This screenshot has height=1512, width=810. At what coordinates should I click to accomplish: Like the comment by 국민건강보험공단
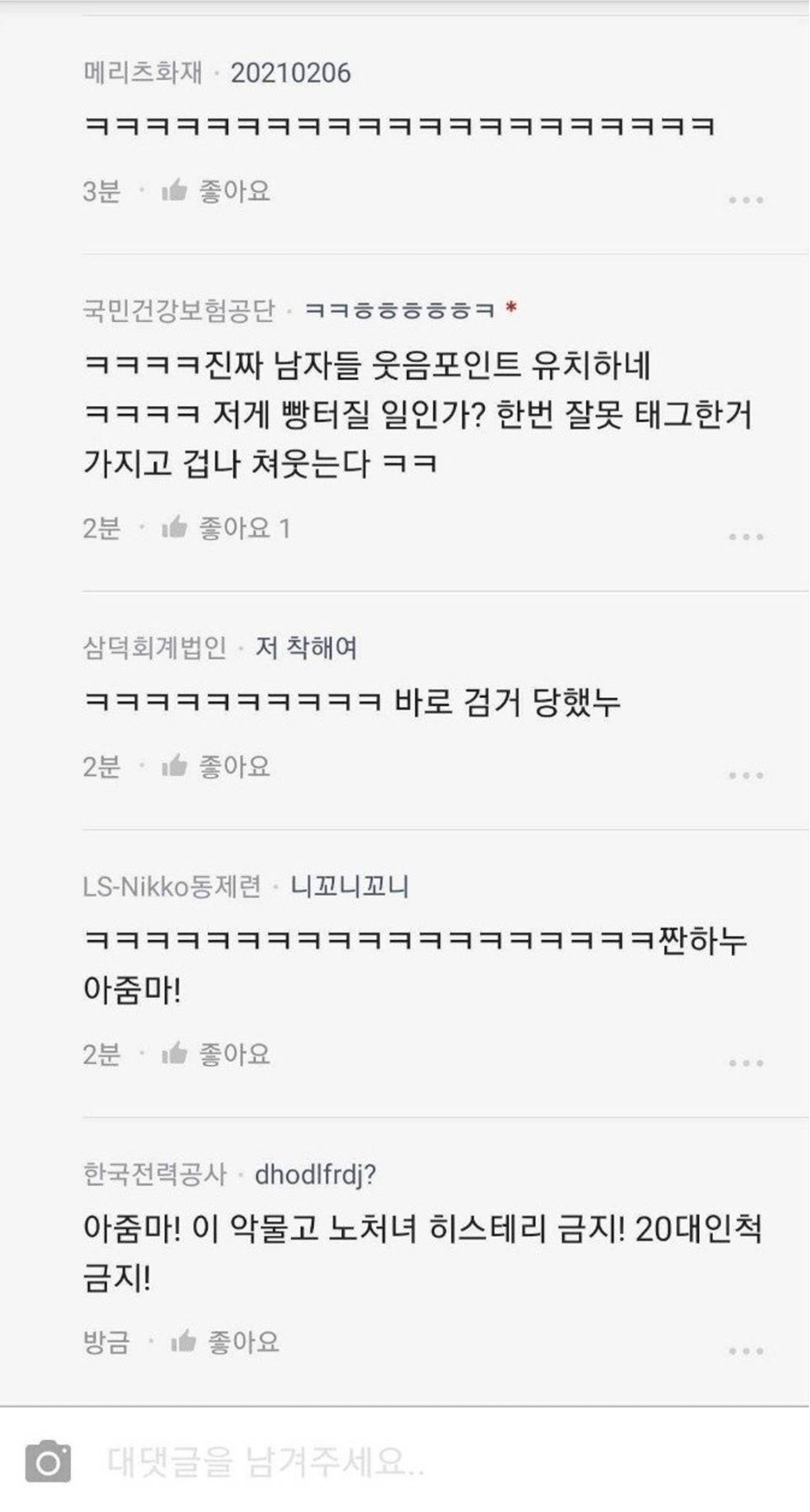(x=215, y=528)
